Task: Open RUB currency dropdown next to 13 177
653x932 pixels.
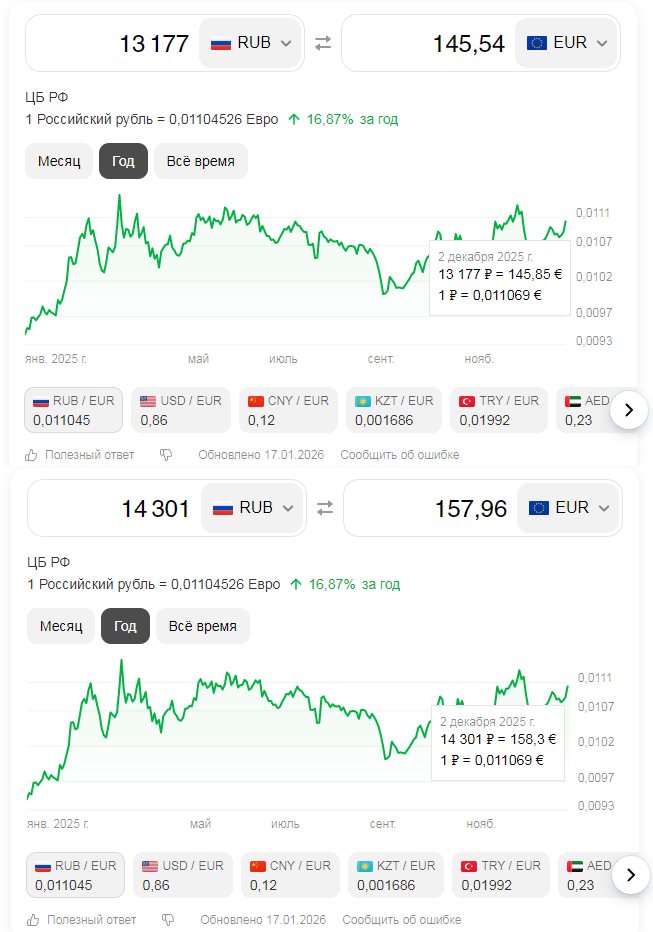Action: click(x=251, y=44)
